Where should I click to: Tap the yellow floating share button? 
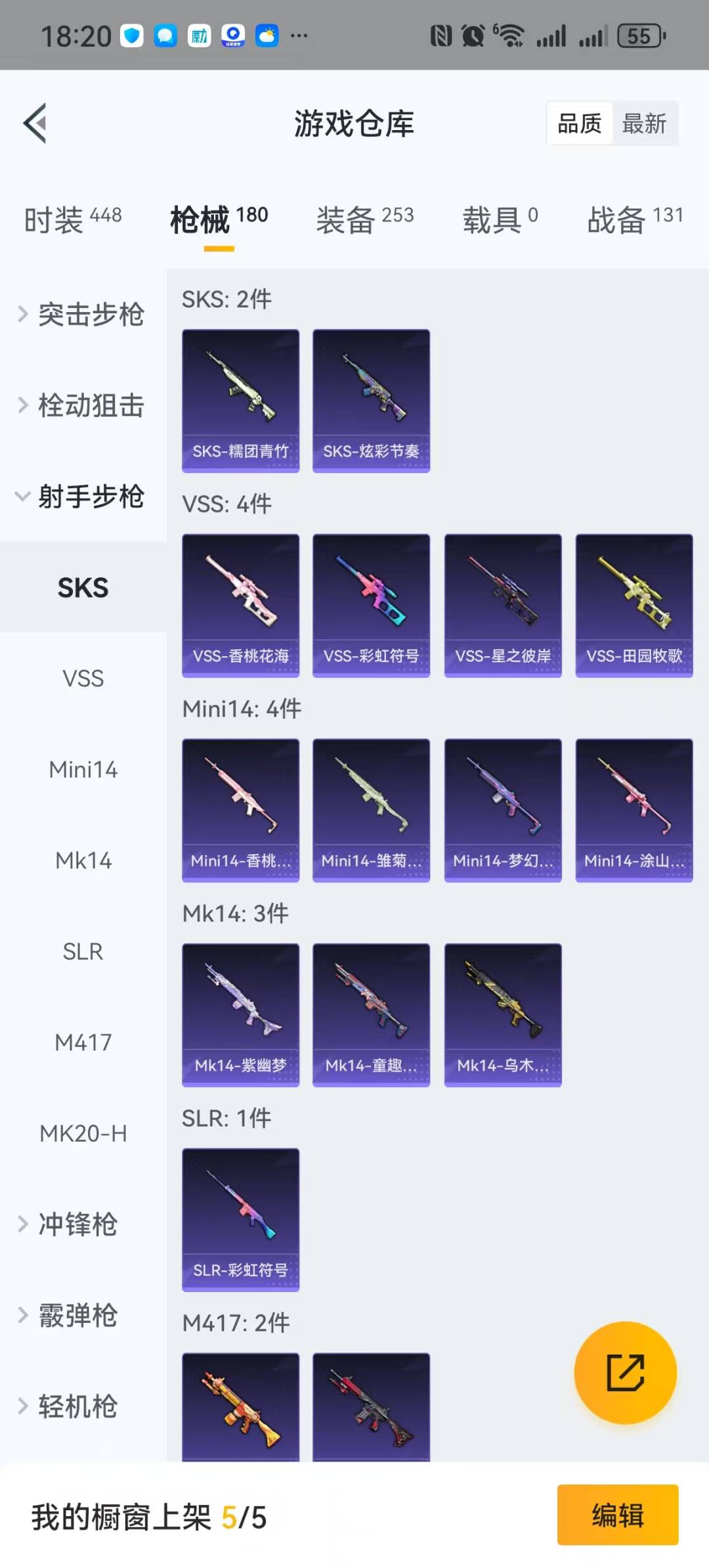[626, 1373]
